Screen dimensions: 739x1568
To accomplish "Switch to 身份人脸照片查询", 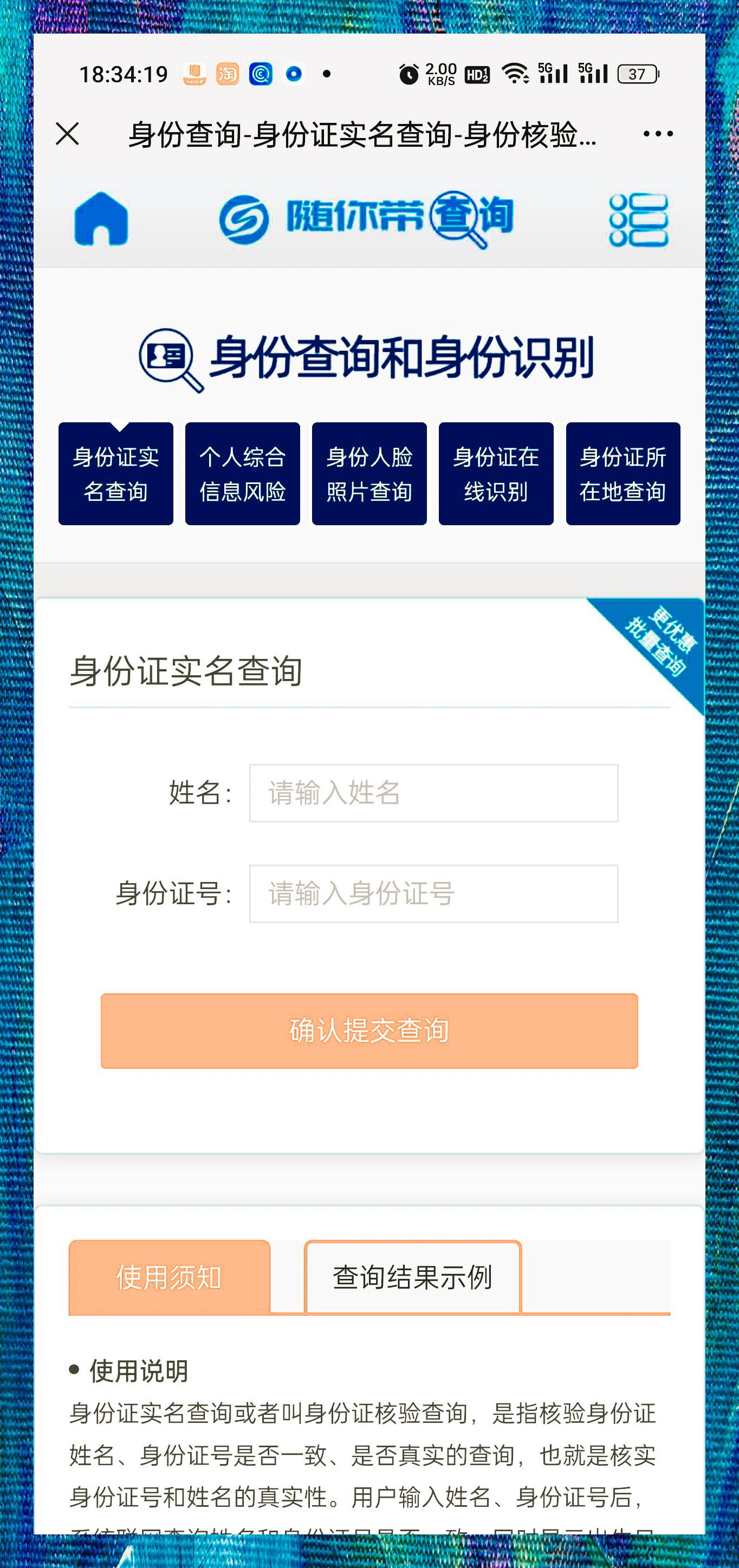I will tap(369, 474).
